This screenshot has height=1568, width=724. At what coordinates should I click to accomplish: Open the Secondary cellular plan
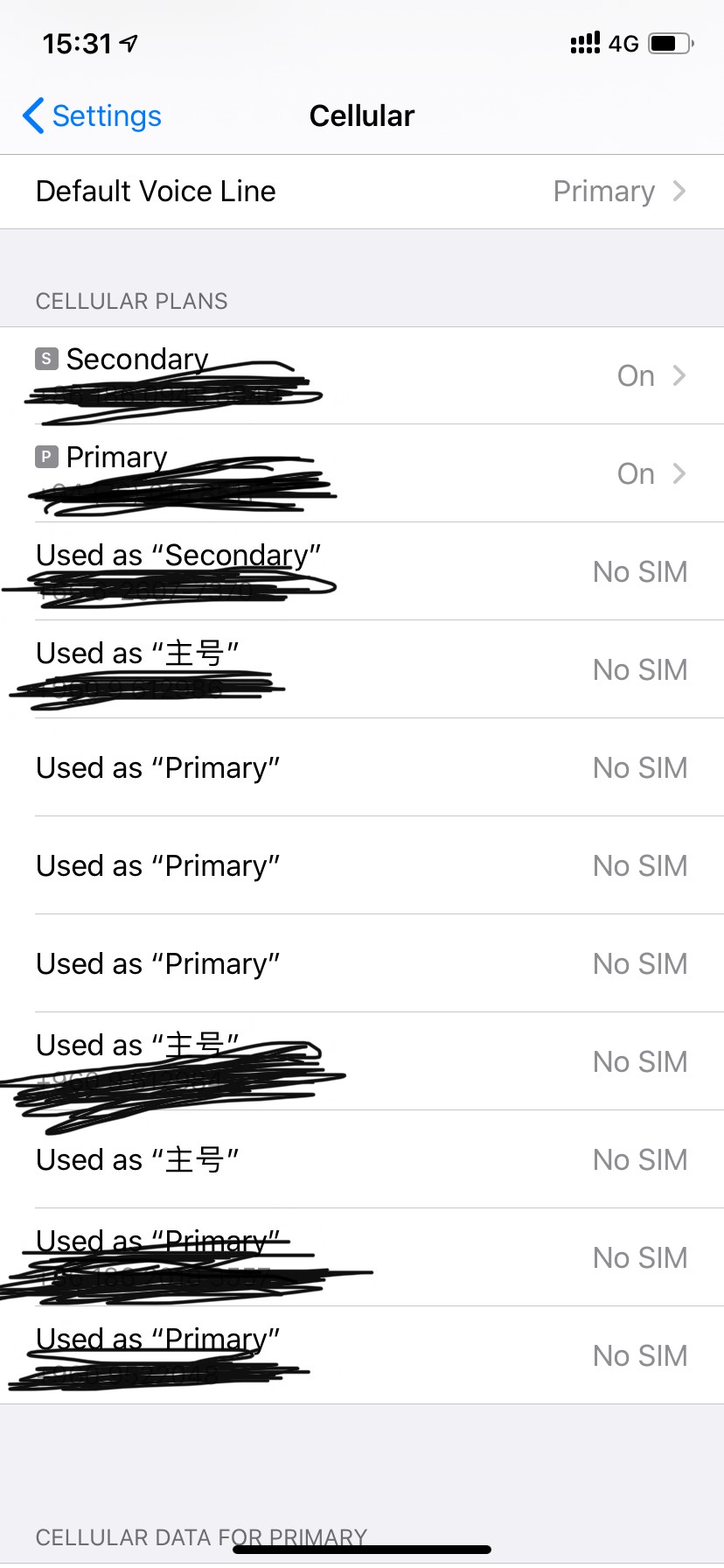pyautogui.click(x=361, y=376)
